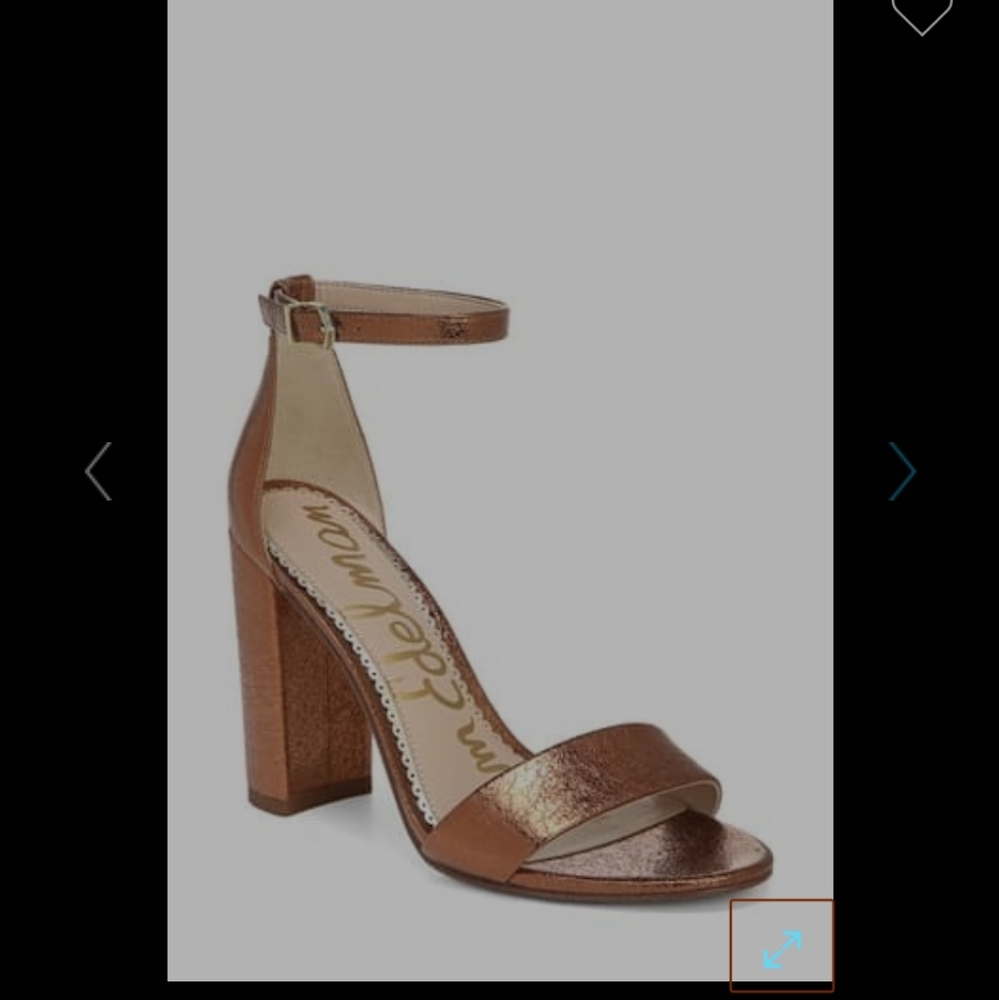999x1000 pixels.
Task: Navigate to the previous product photo
Action: coord(97,471)
